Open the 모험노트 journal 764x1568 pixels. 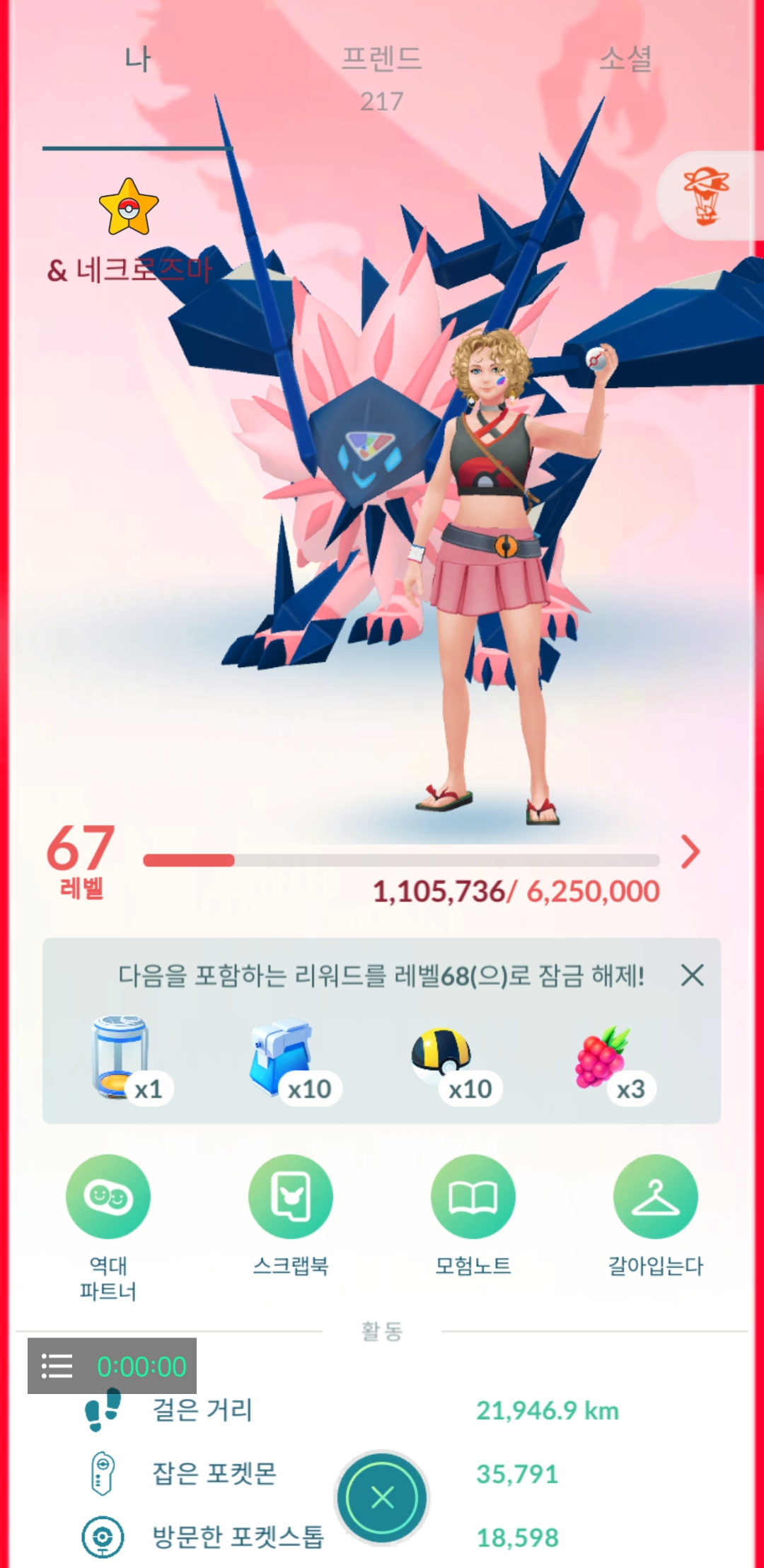[x=473, y=1197]
